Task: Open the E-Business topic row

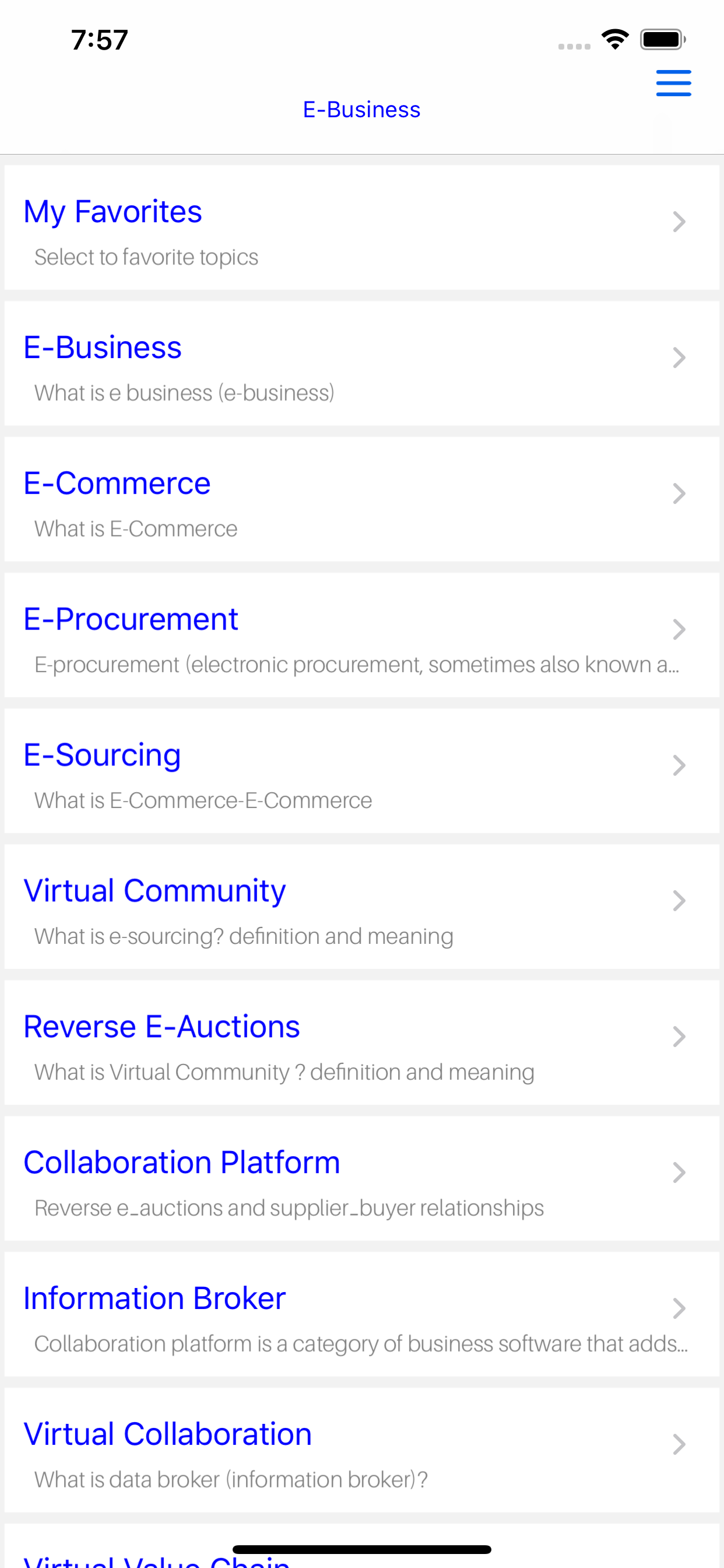Action: click(x=362, y=363)
